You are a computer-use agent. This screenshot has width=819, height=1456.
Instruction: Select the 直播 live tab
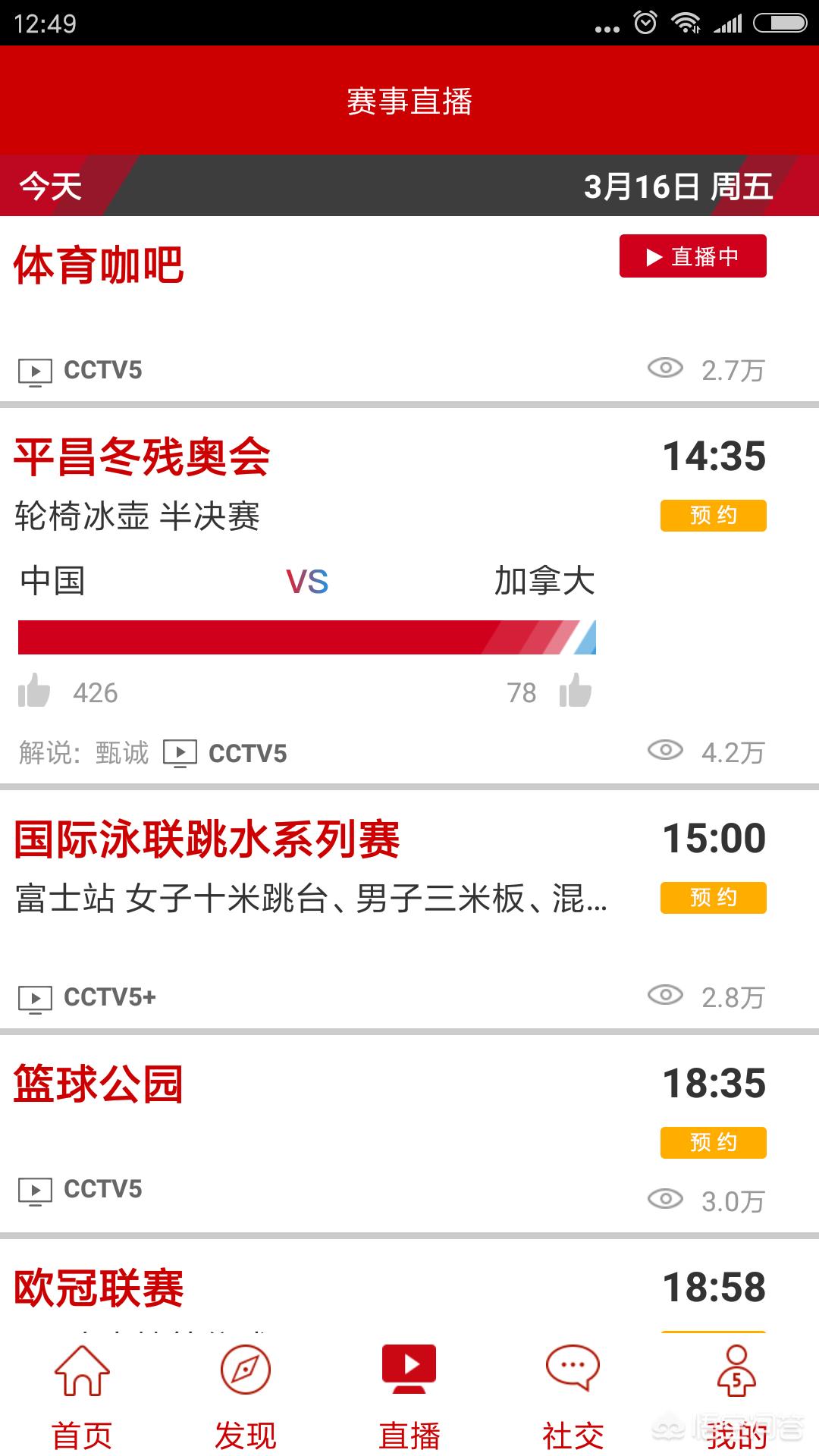coord(409,1397)
